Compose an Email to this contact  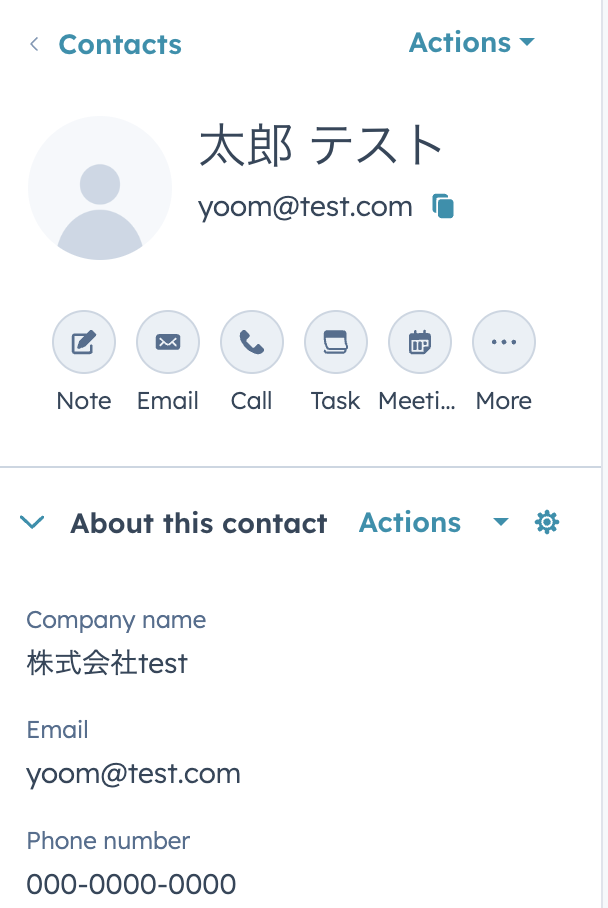coord(168,343)
